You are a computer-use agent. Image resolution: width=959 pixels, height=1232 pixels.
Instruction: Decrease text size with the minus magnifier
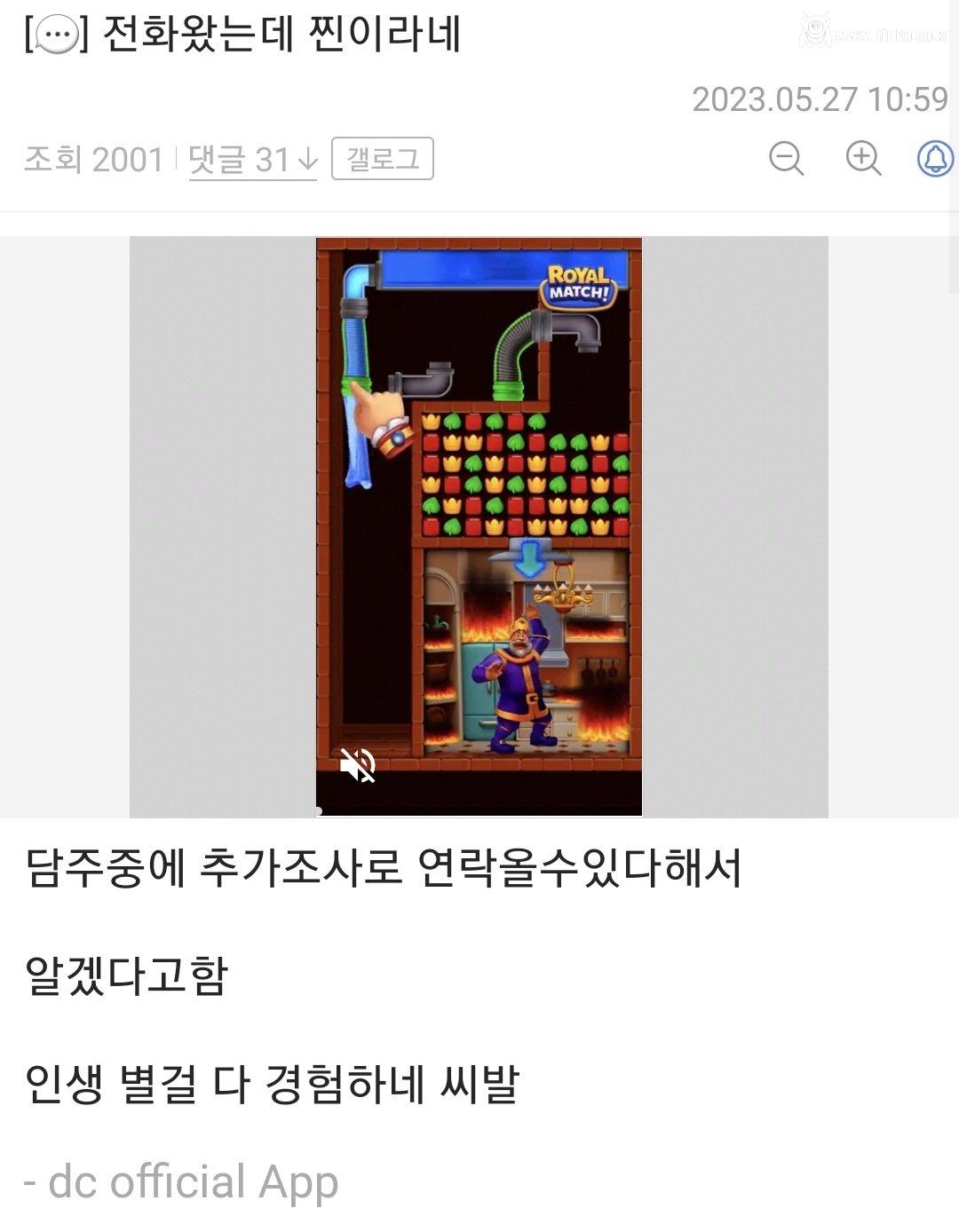point(786,159)
